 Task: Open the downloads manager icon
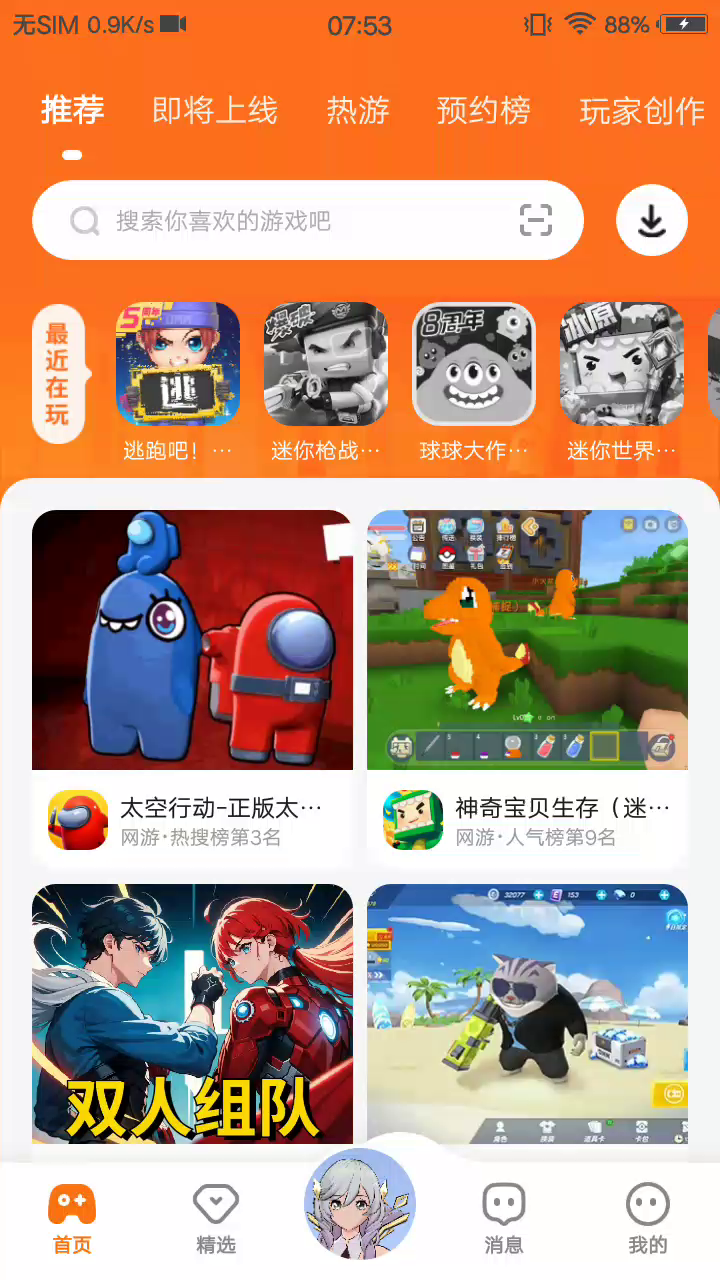pos(652,220)
